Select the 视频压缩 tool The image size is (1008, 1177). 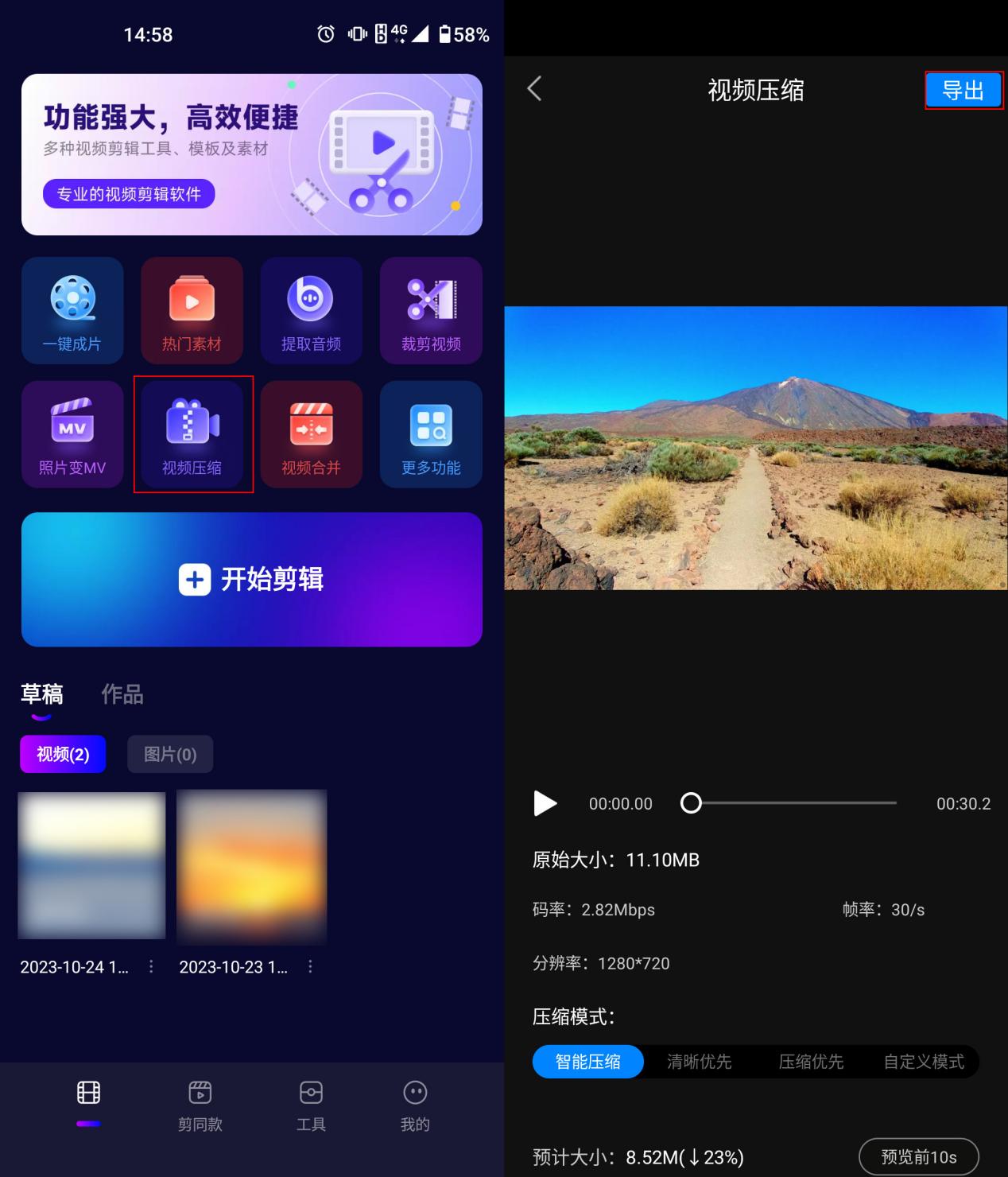pos(192,434)
